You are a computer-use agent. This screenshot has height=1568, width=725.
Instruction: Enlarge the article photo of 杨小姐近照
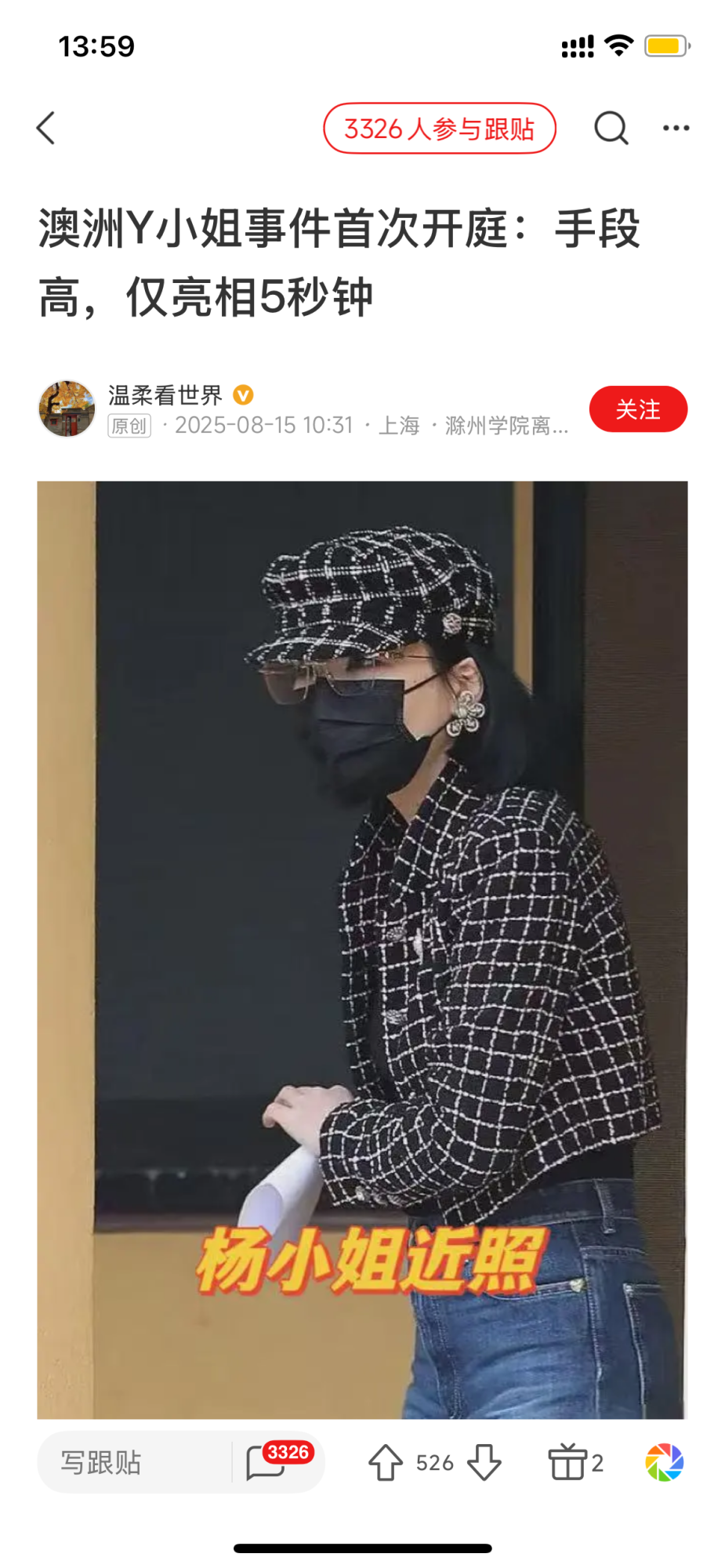[362, 949]
